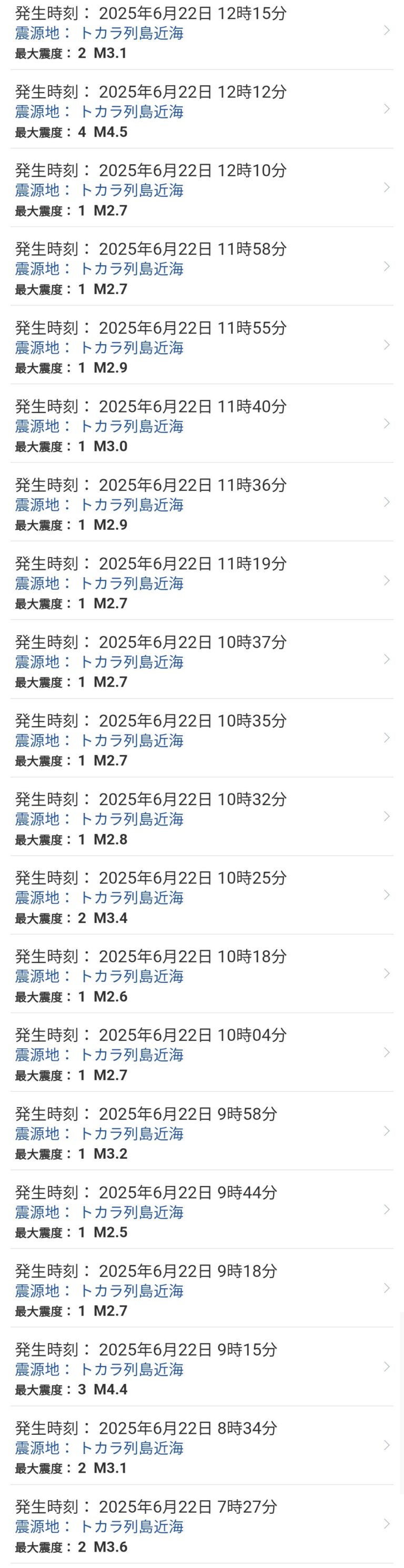Open the 10時32分 M2.8 earthquake entry
Image resolution: width=404 pixels, height=1568 pixels.
[201, 818]
